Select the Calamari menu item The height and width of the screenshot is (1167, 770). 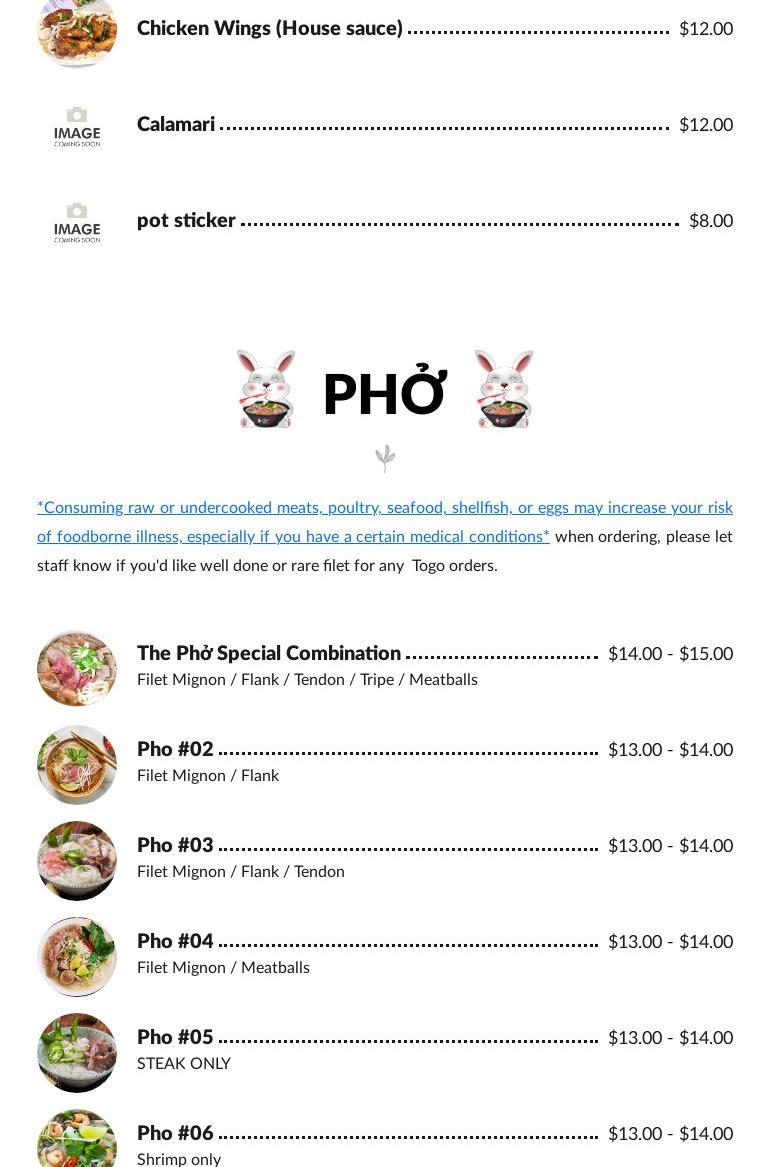(x=176, y=124)
